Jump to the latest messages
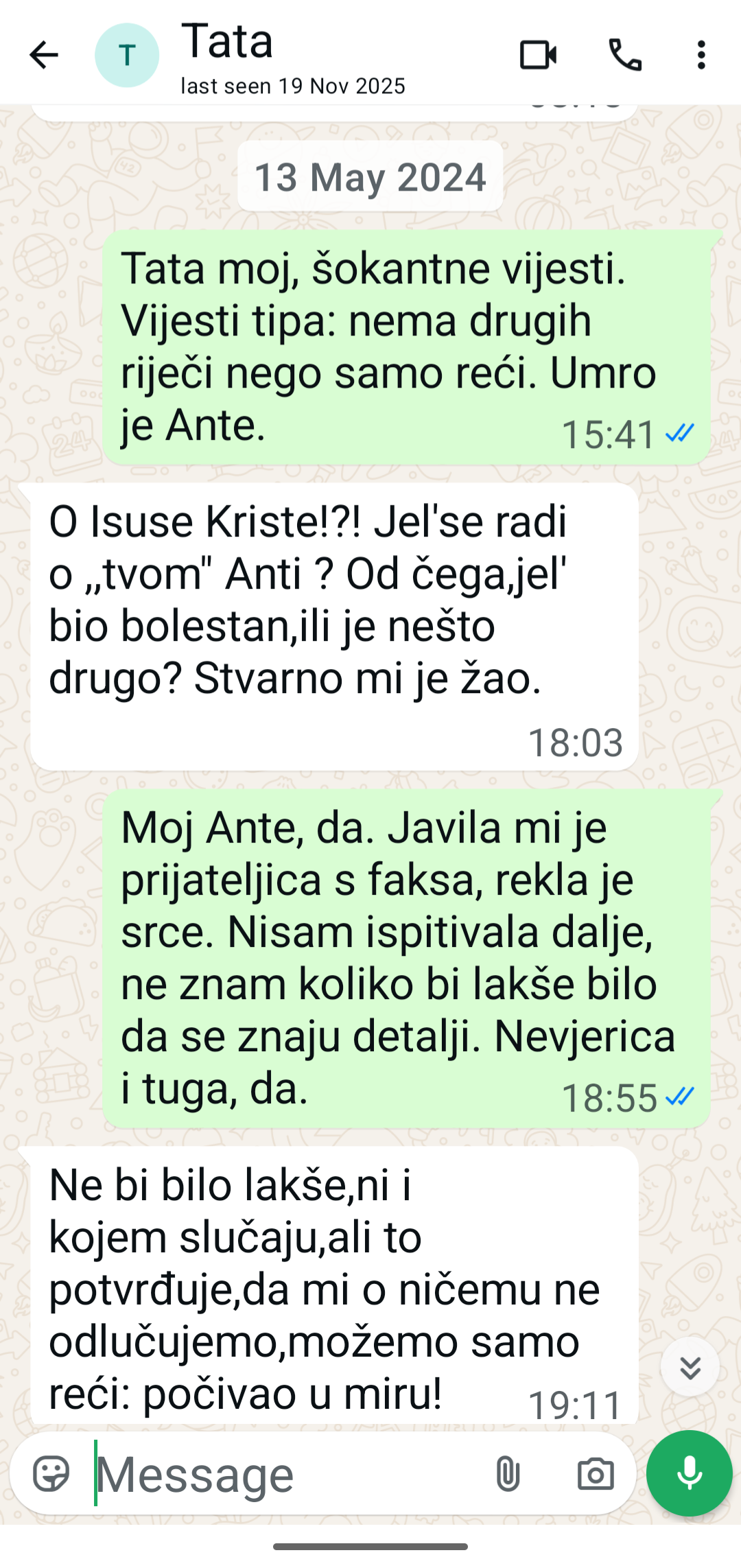 point(690,1366)
